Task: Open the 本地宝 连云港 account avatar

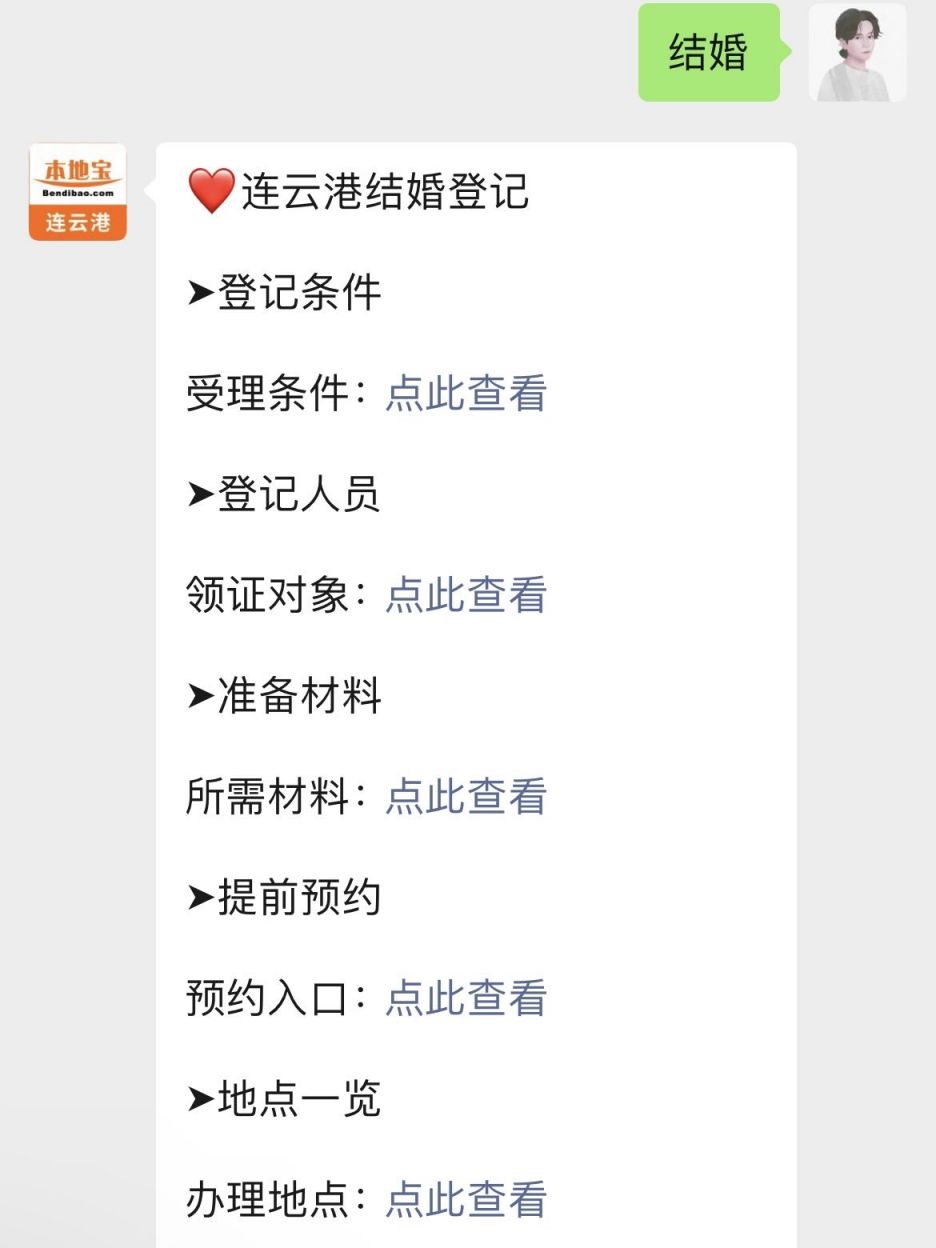Action: tap(78, 192)
